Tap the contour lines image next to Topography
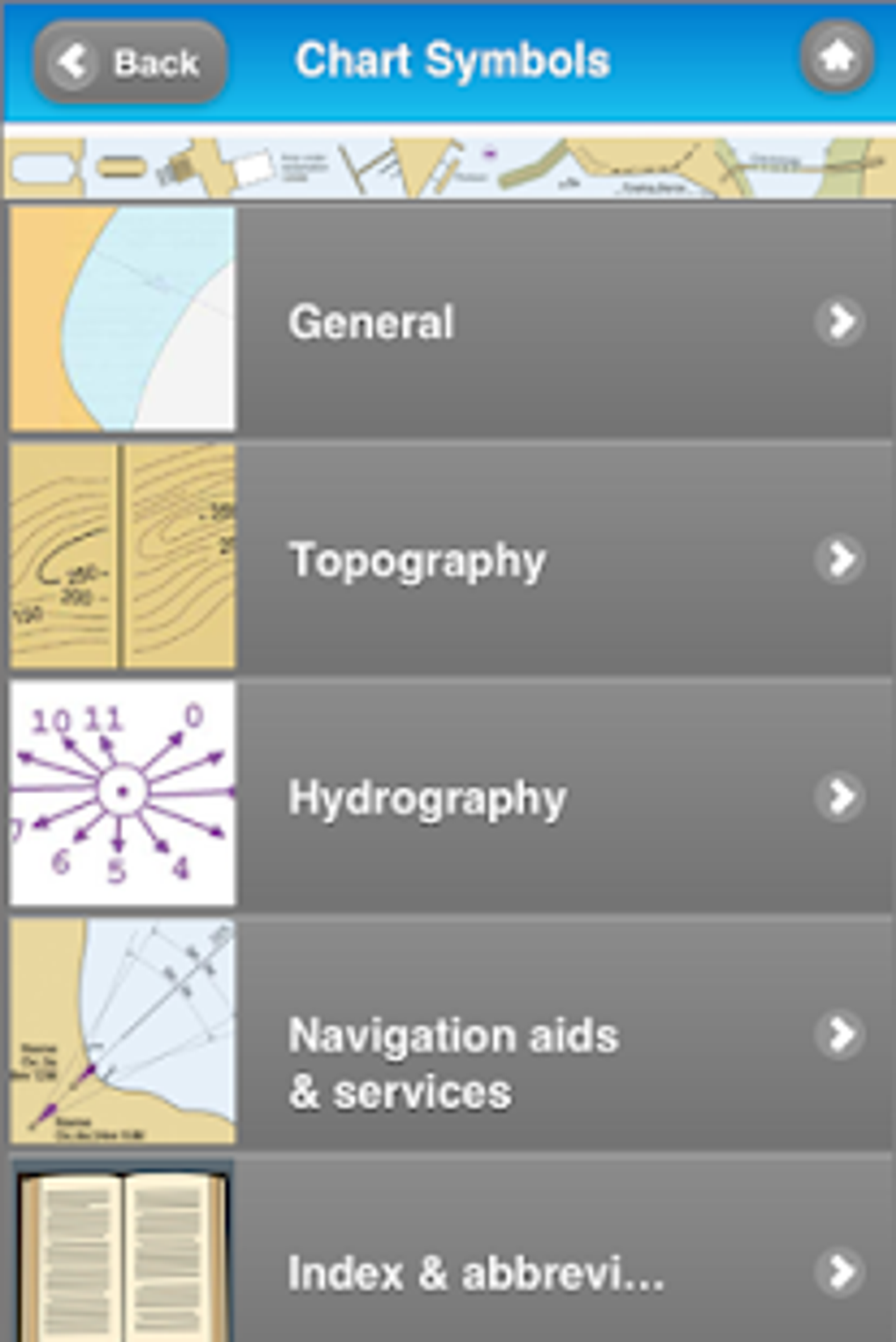The width and height of the screenshot is (896, 1342). coord(121,555)
